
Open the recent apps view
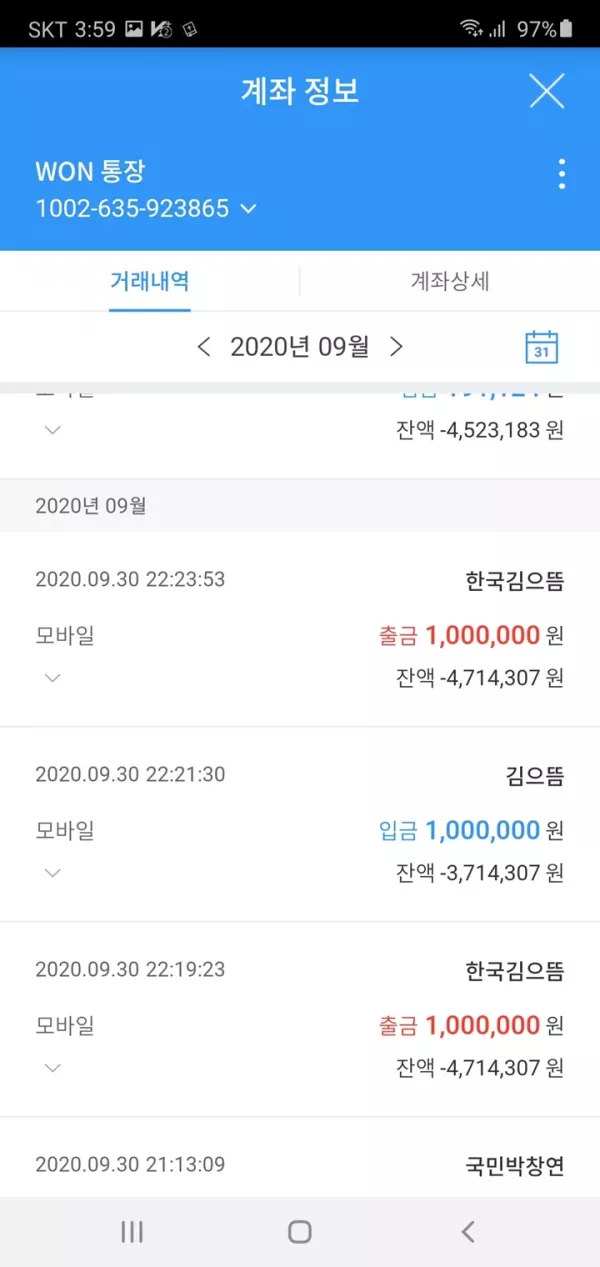click(x=132, y=1232)
